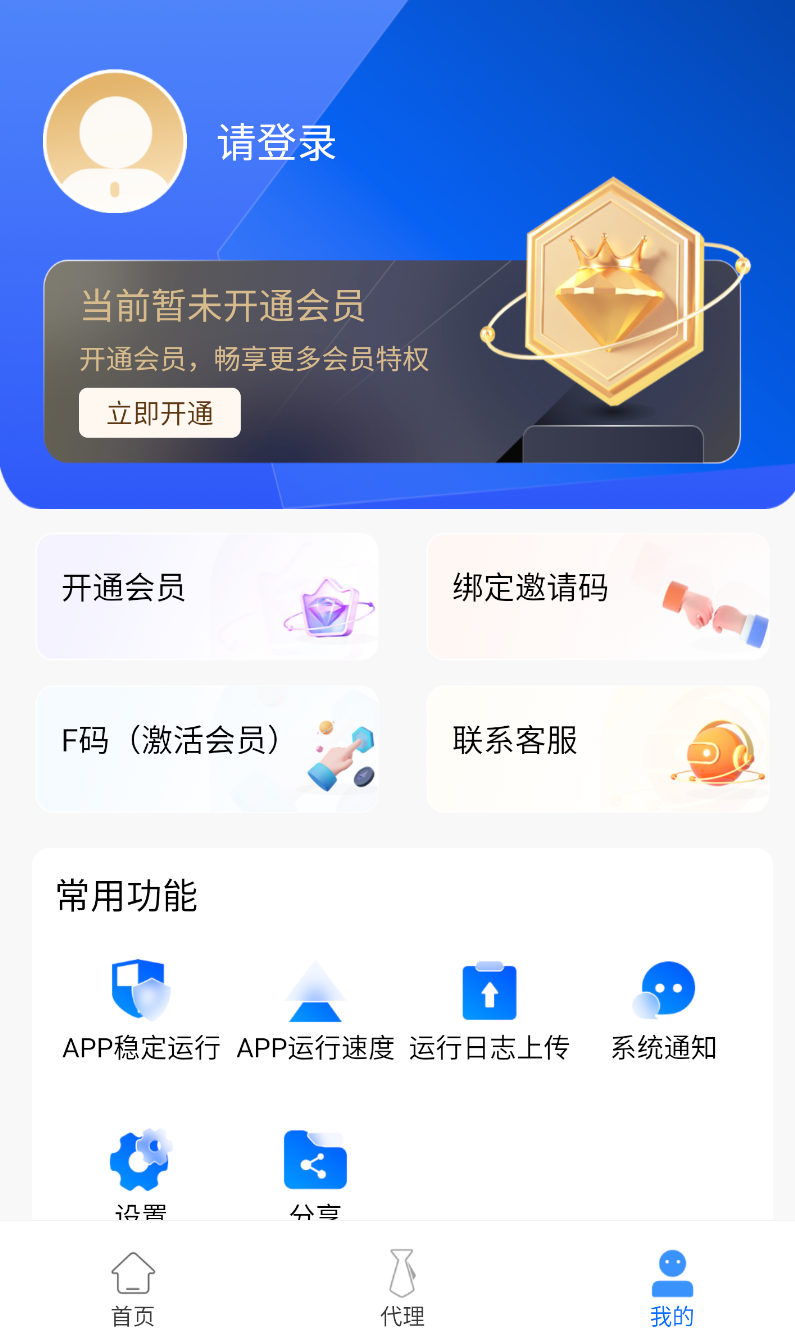This screenshot has height=1336, width=795.
Task: Tap the 请登录 login link
Action: [277, 143]
